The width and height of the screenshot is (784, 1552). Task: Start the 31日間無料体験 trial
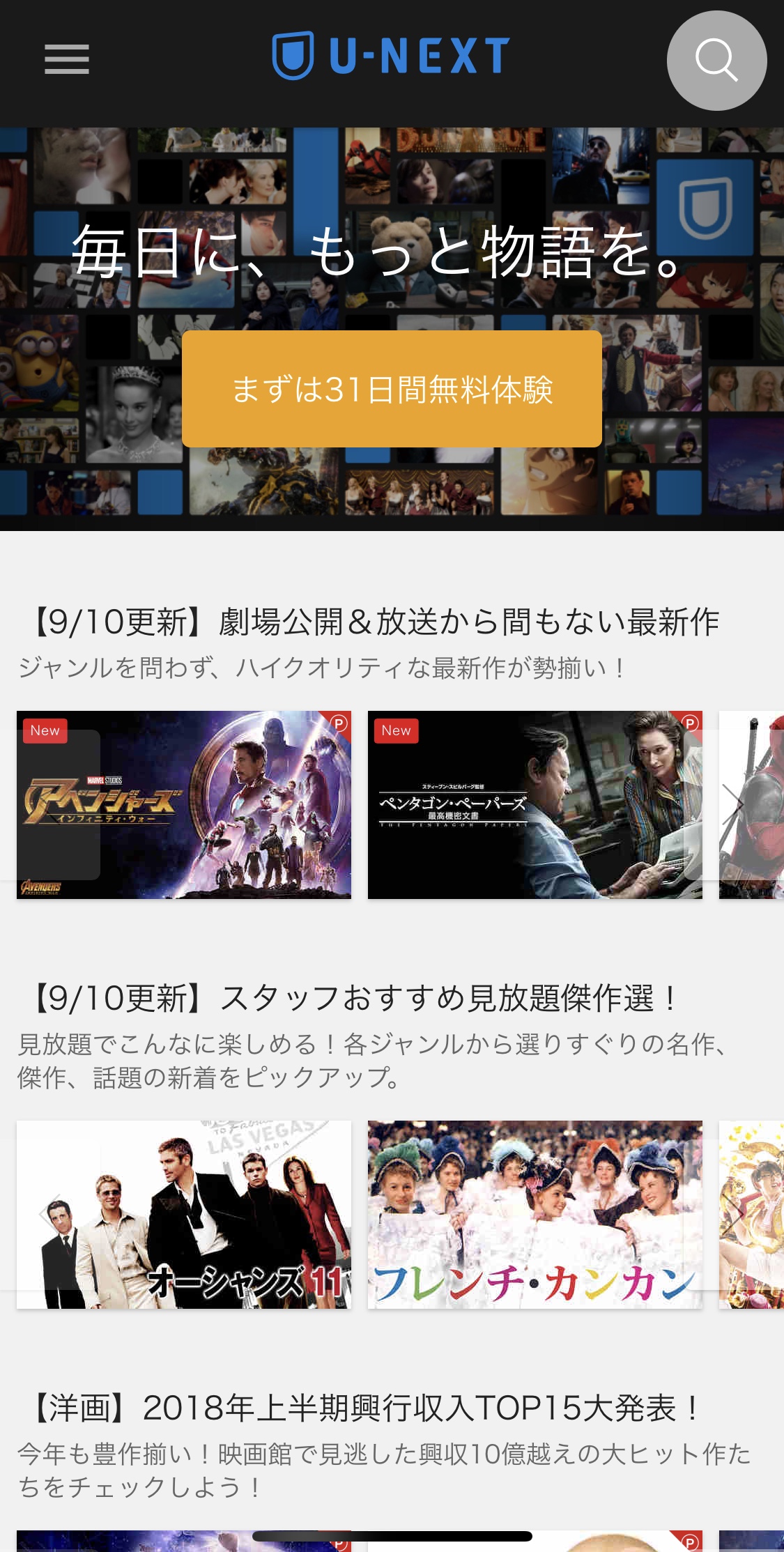coord(392,389)
